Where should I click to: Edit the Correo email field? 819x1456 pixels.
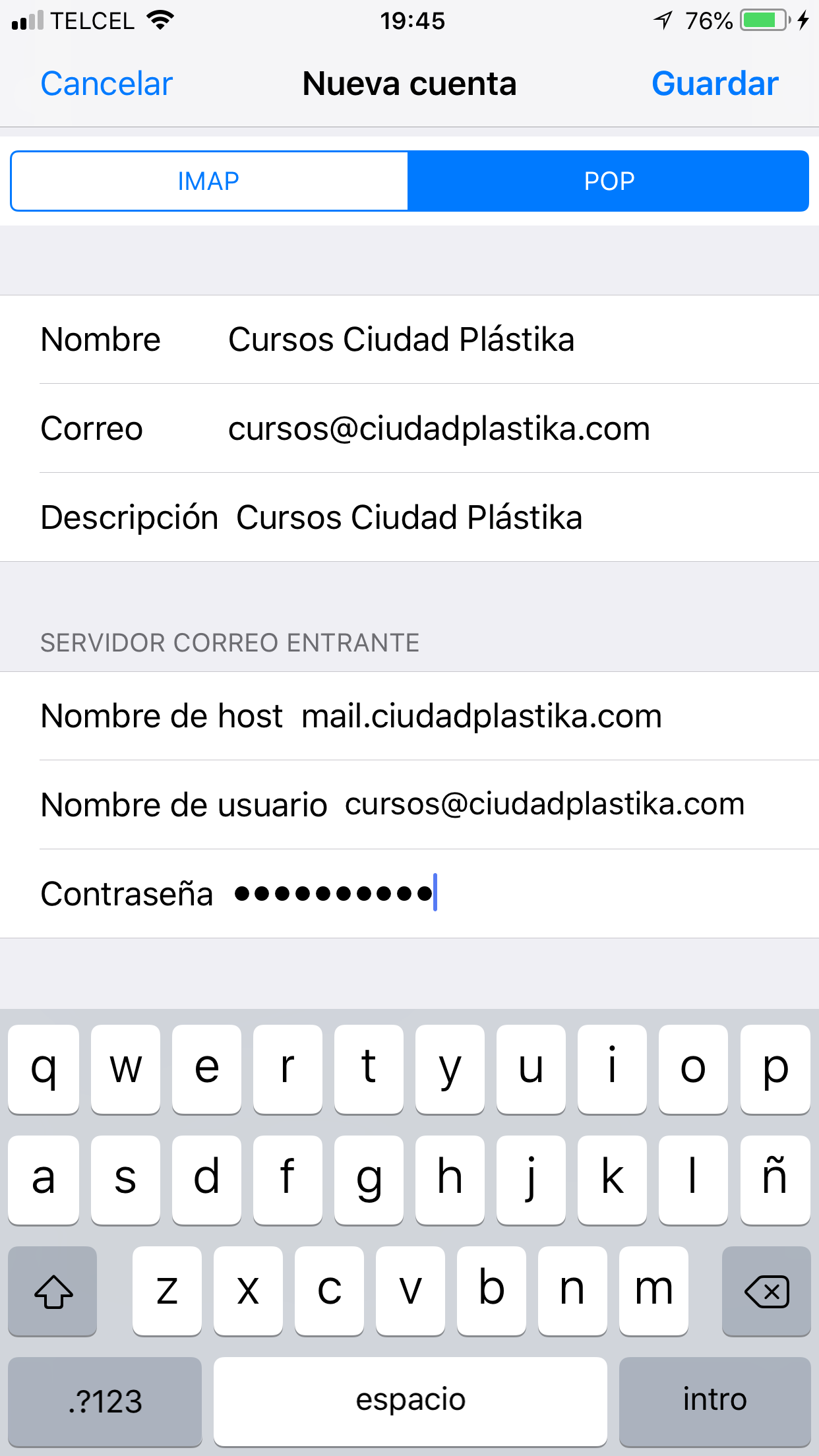point(409,429)
